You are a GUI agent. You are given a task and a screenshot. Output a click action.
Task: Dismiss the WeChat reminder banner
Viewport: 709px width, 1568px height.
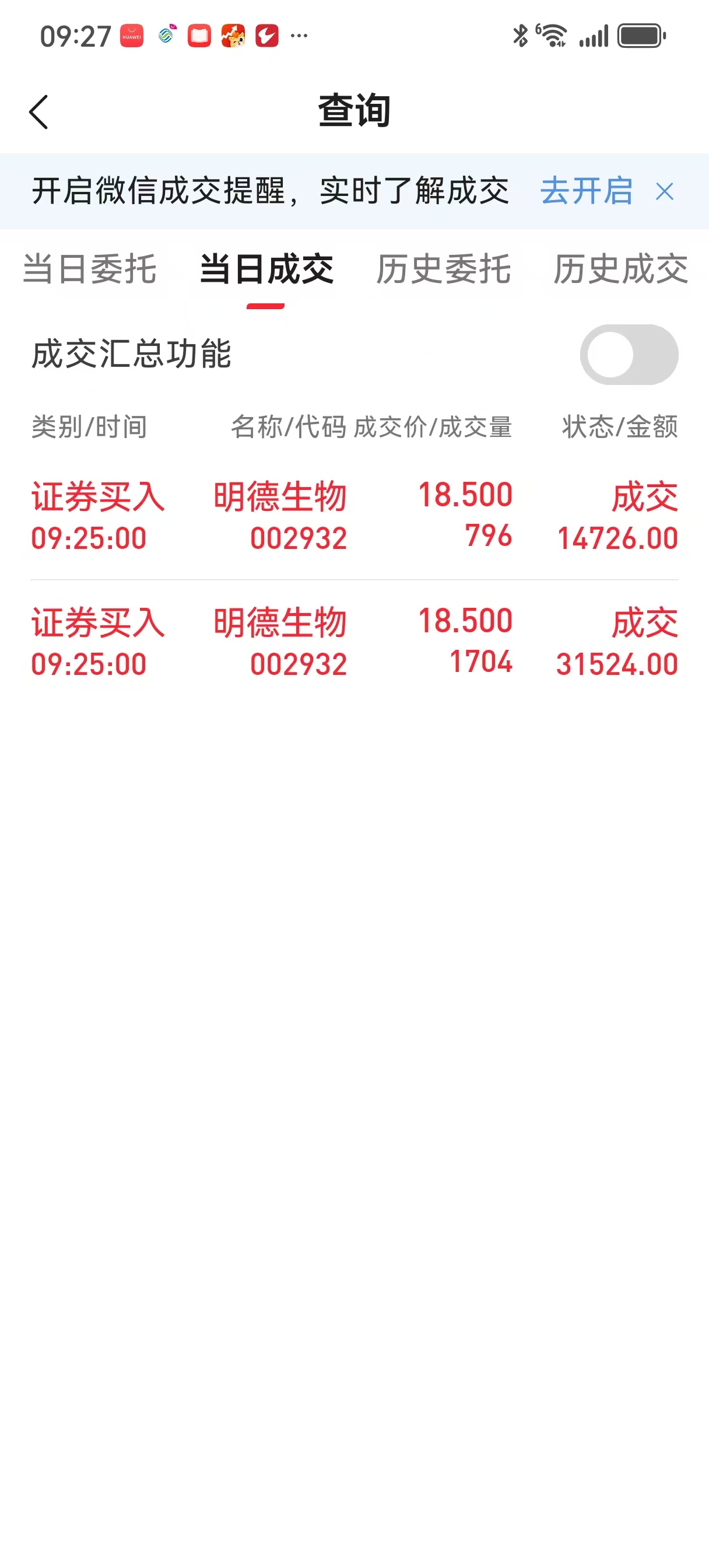coord(665,192)
